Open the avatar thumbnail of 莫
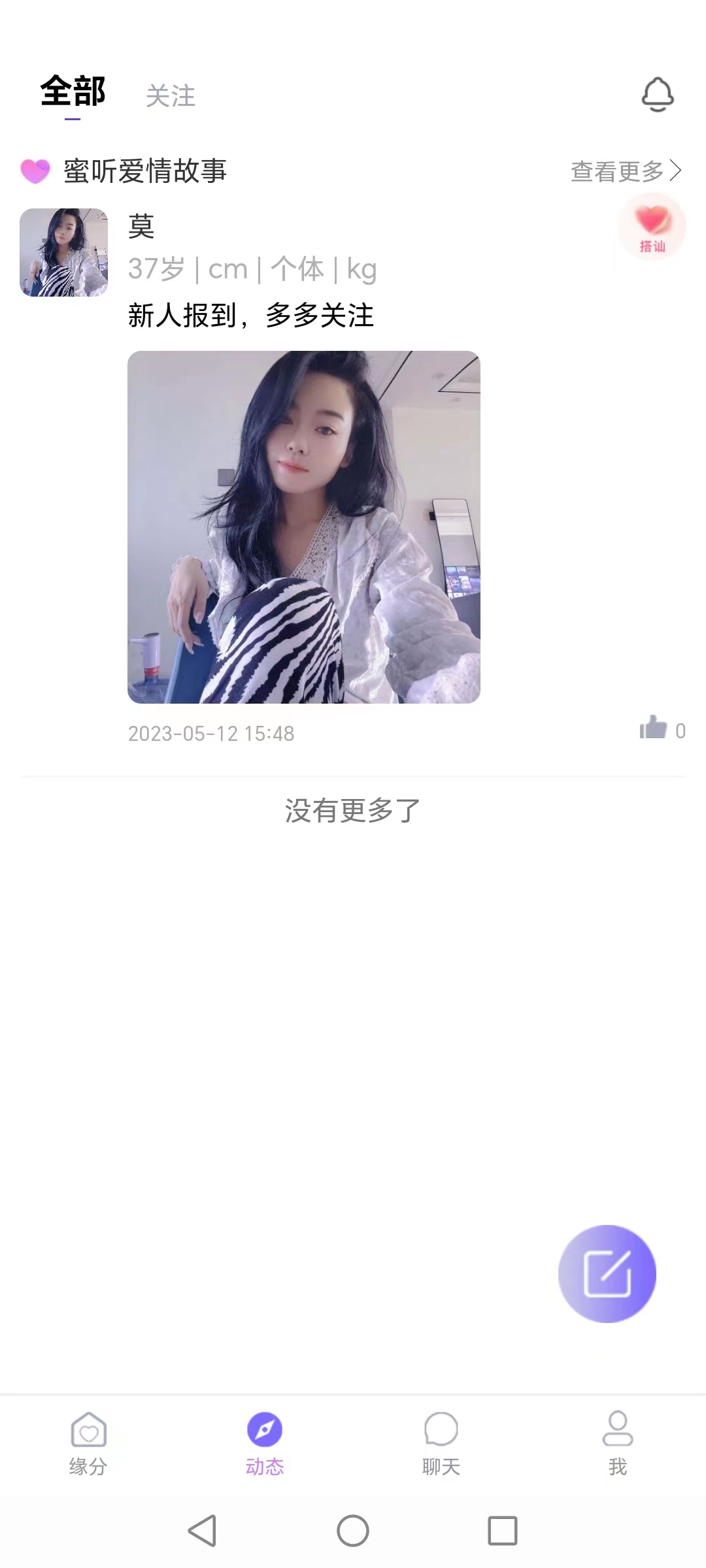The width and height of the screenshot is (706, 1568). 63,253
